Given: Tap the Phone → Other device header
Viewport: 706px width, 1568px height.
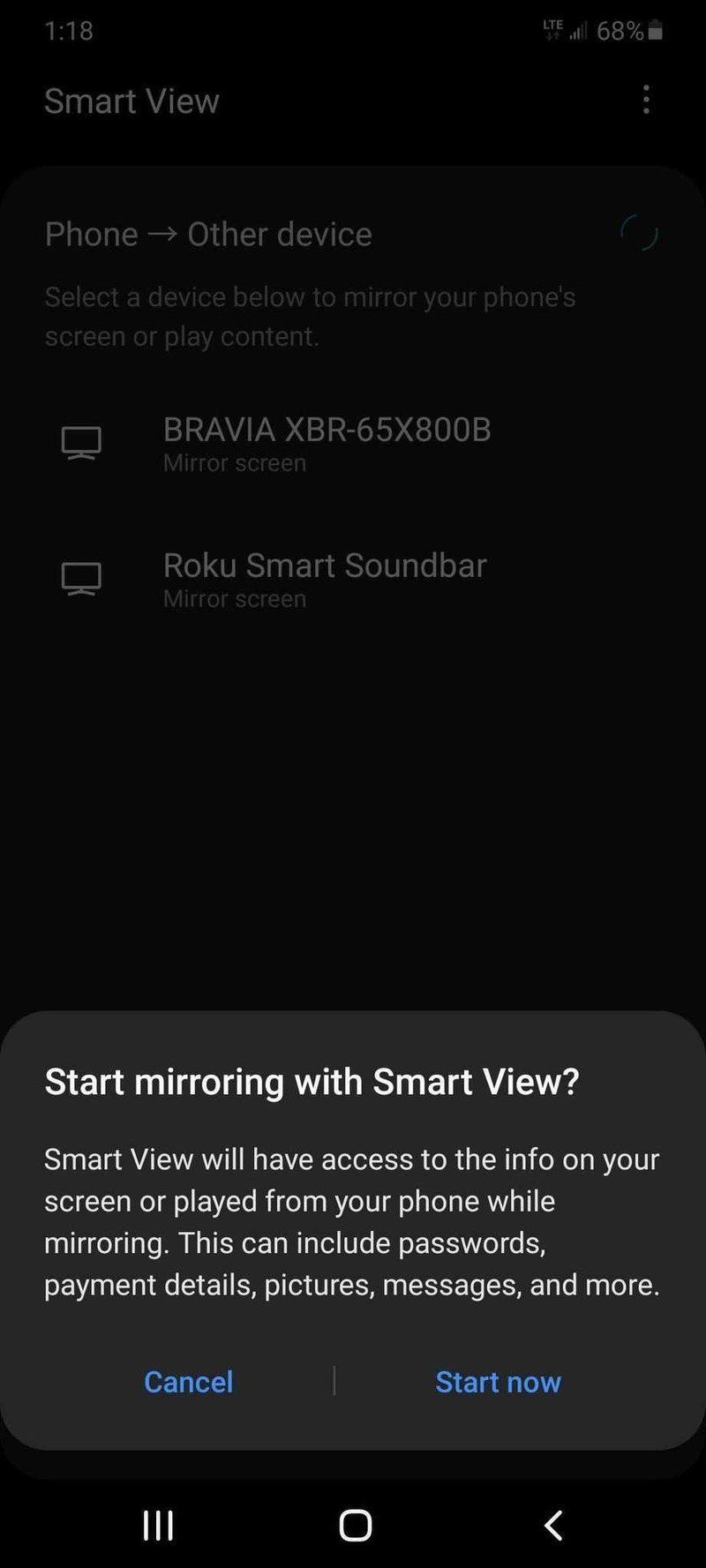Looking at the screenshot, I should pos(208,234).
